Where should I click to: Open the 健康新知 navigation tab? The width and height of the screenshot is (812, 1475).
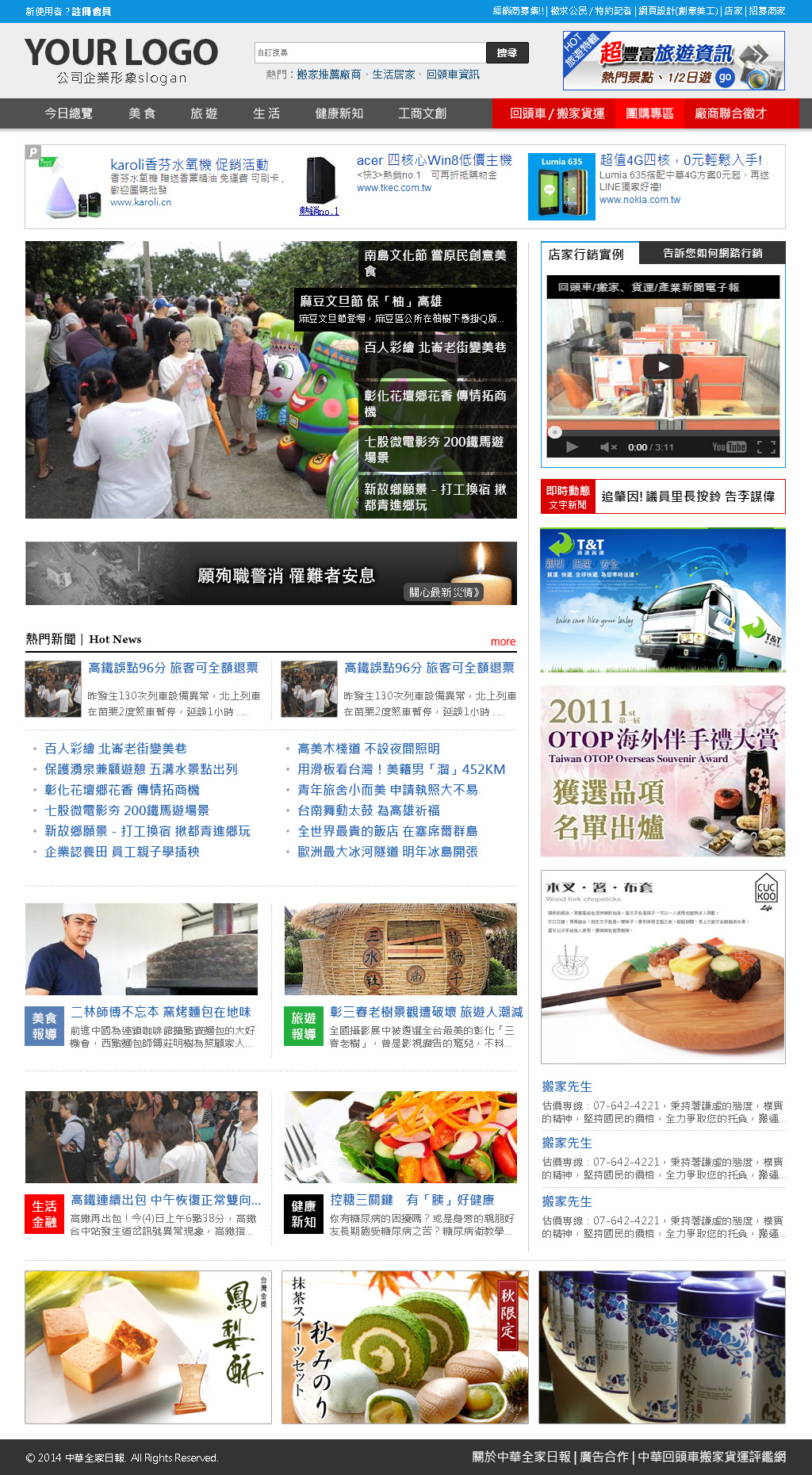click(339, 113)
